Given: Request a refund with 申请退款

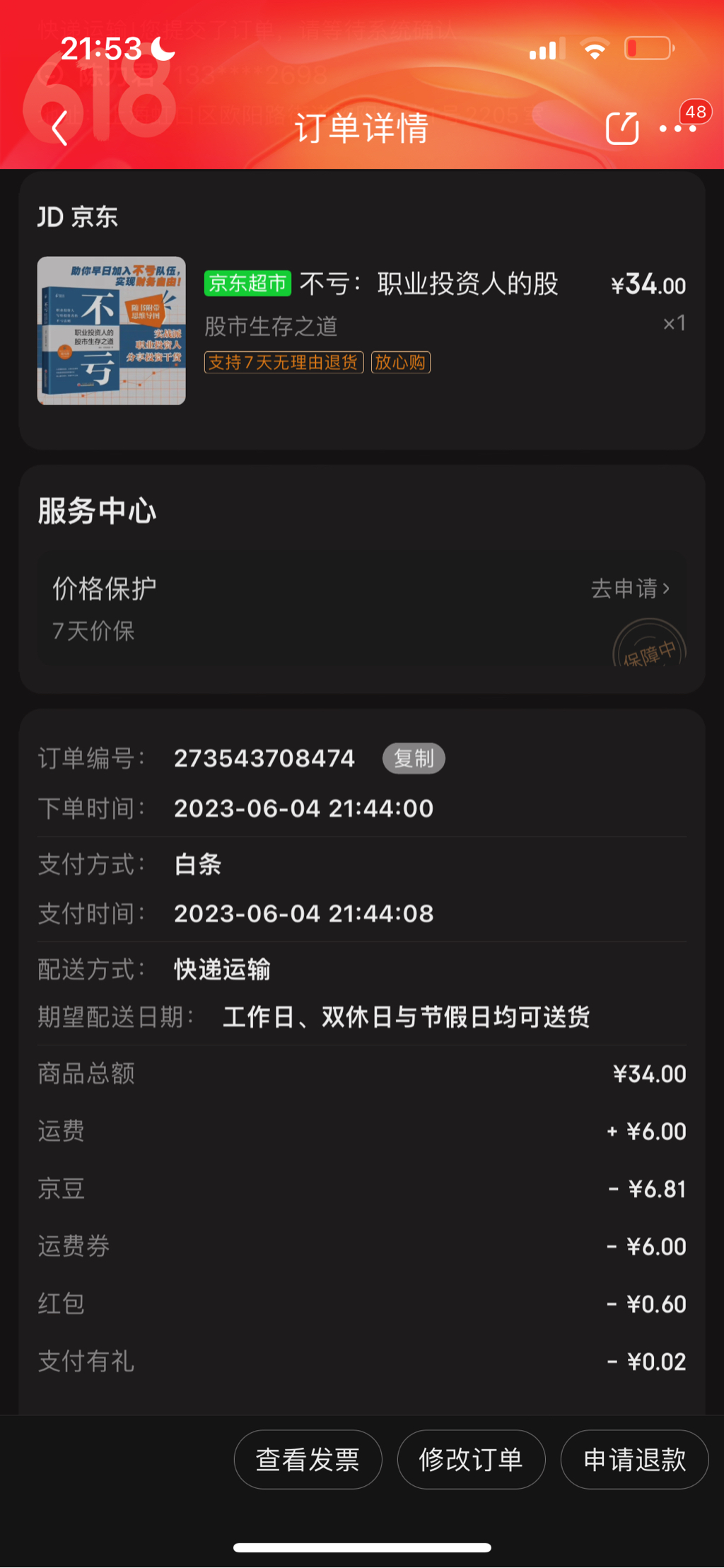Looking at the screenshot, I should point(634,1459).
